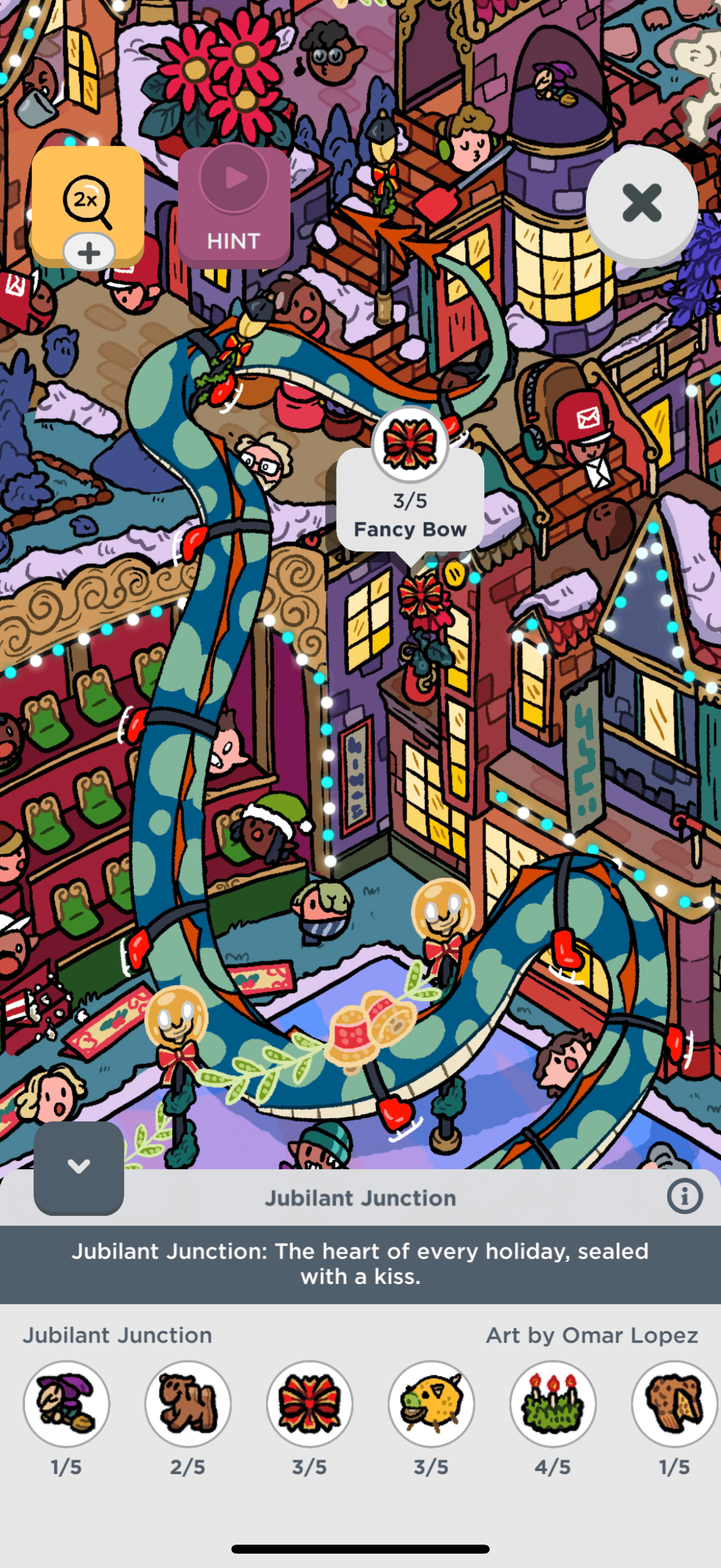Select the brown bear item 2/5

(x=188, y=1403)
